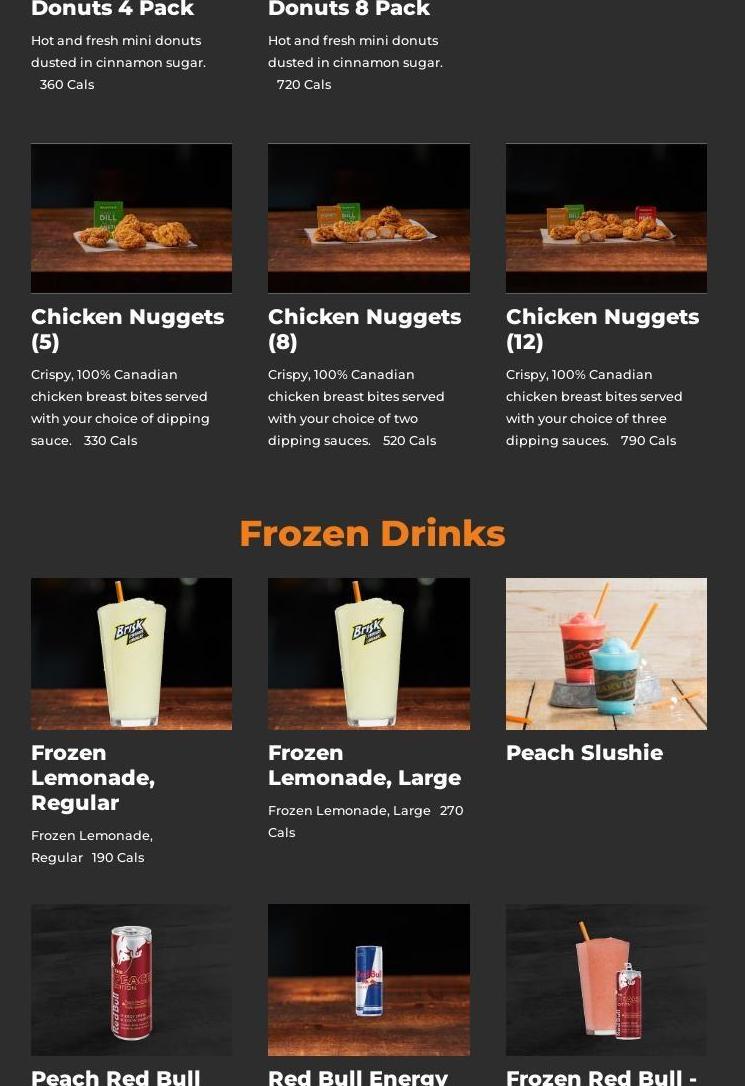
Task: Open the Frozen Red Bull item
Action: (x=606, y=980)
